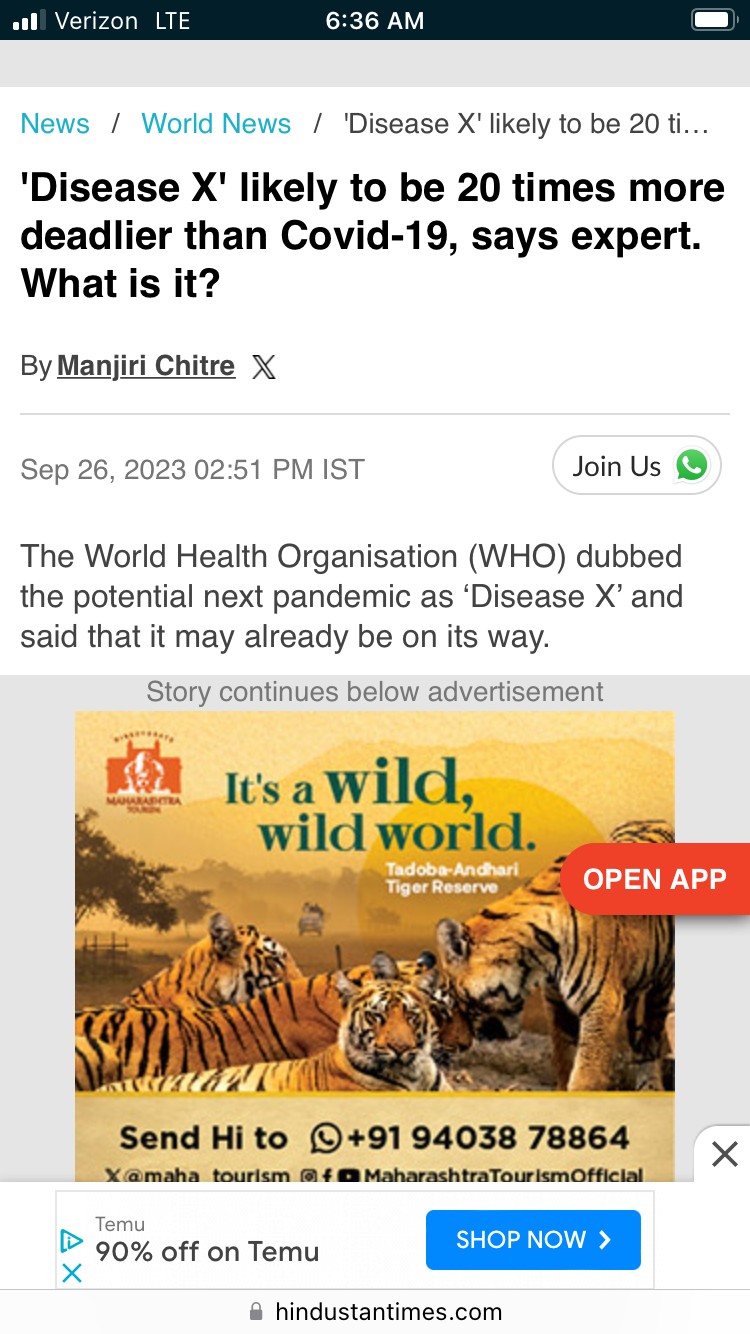Image resolution: width=750 pixels, height=1334 pixels.
Task: Open the Temu ad info icon
Action: pyautogui.click(x=72, y=1241)
